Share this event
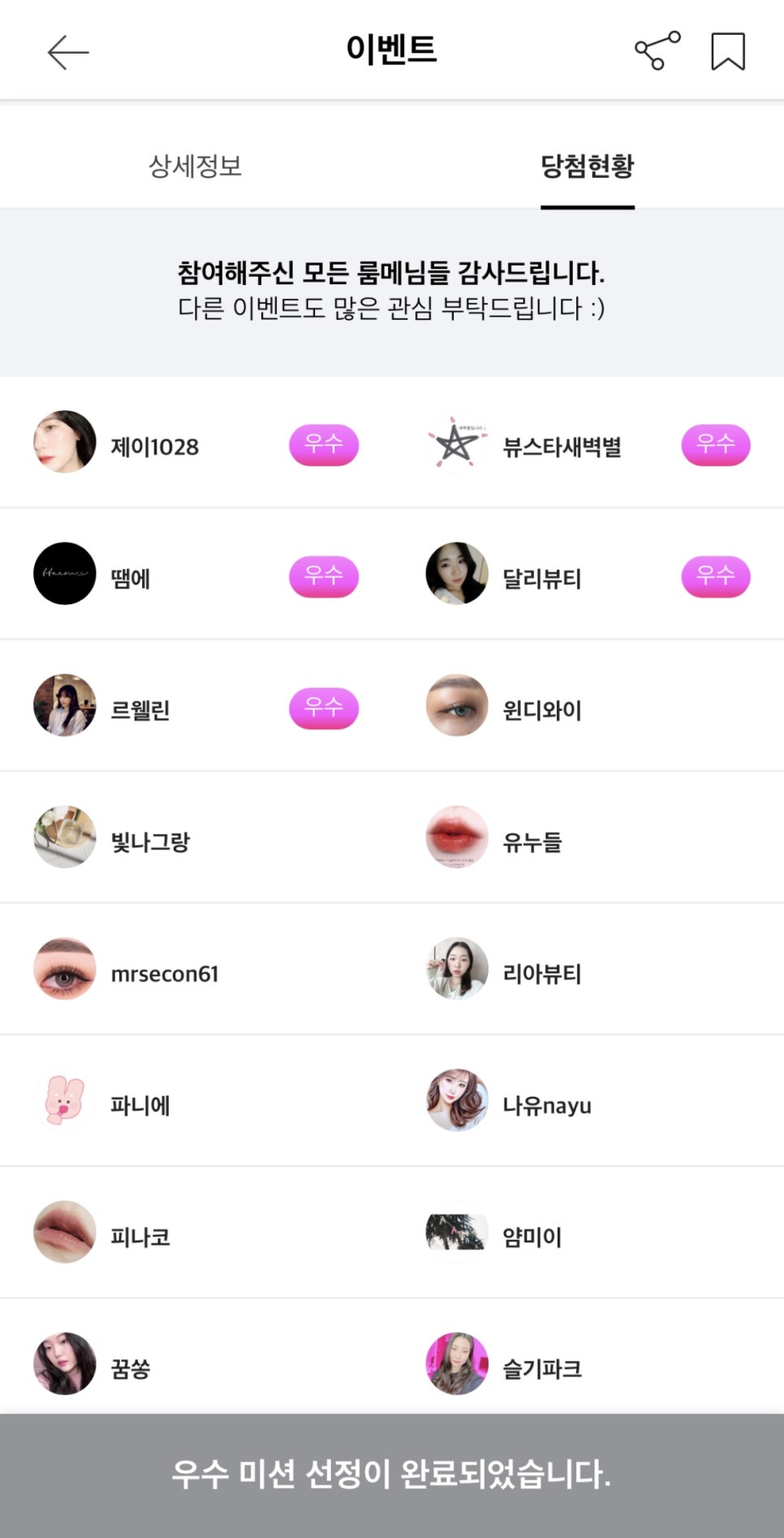This screenshot has height=1538, width=784. [x=657, y=51]
